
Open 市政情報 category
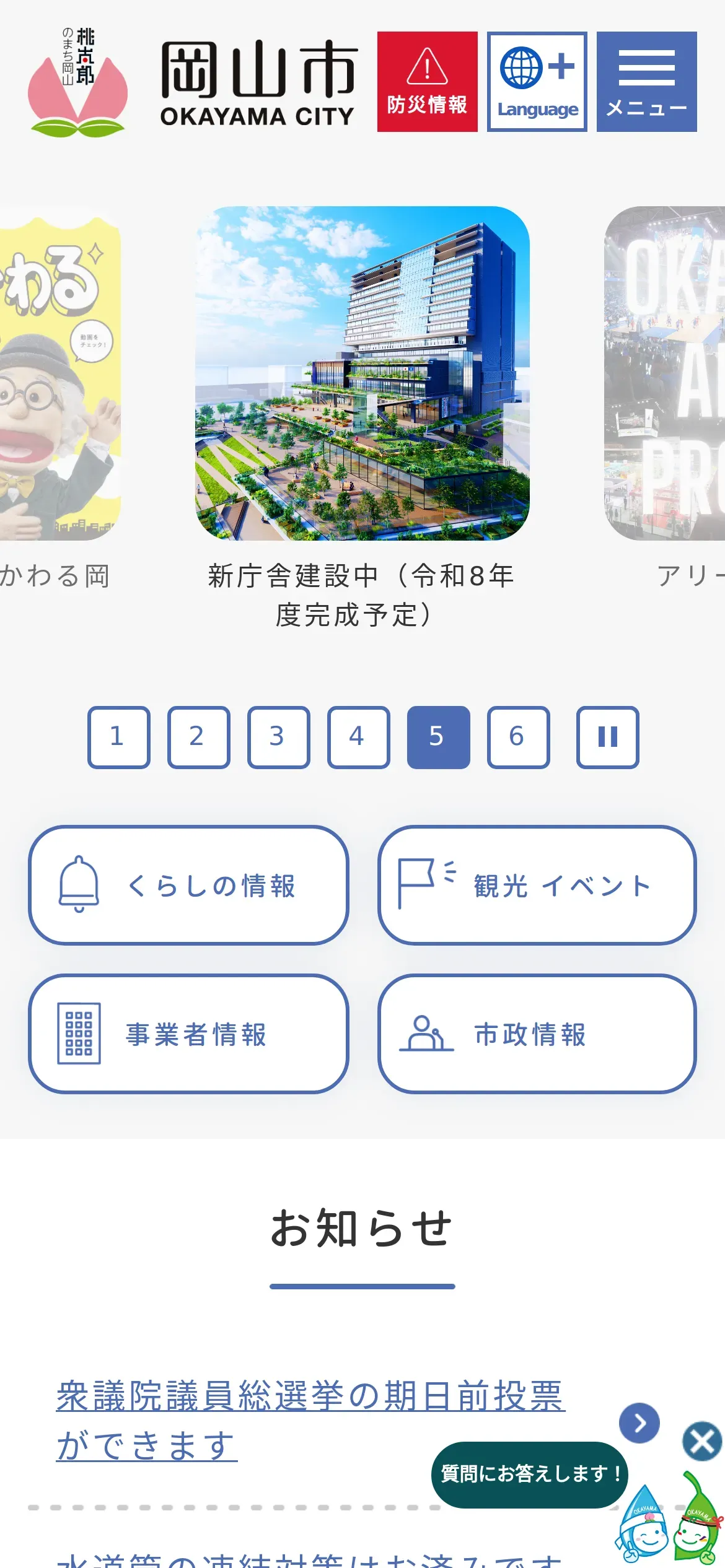[x=537, y=1034]
